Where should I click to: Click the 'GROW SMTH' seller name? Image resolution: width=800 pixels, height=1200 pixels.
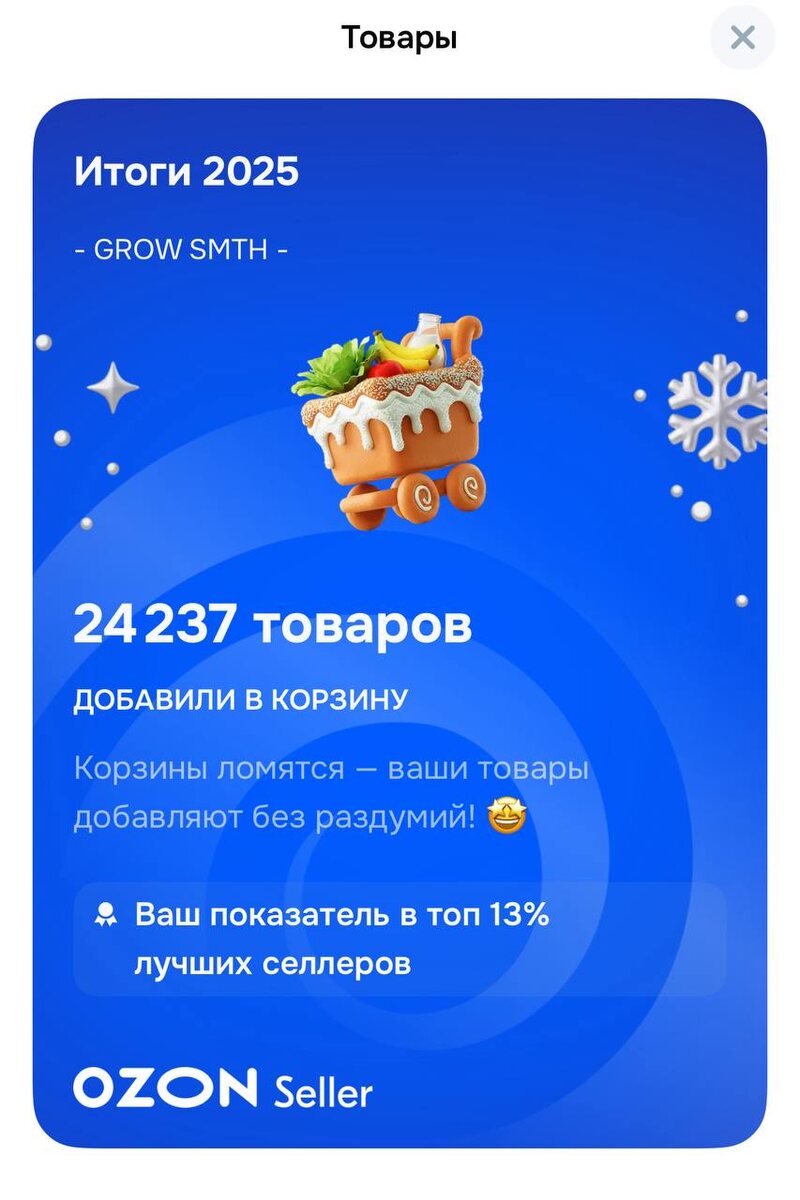(181, 252)
